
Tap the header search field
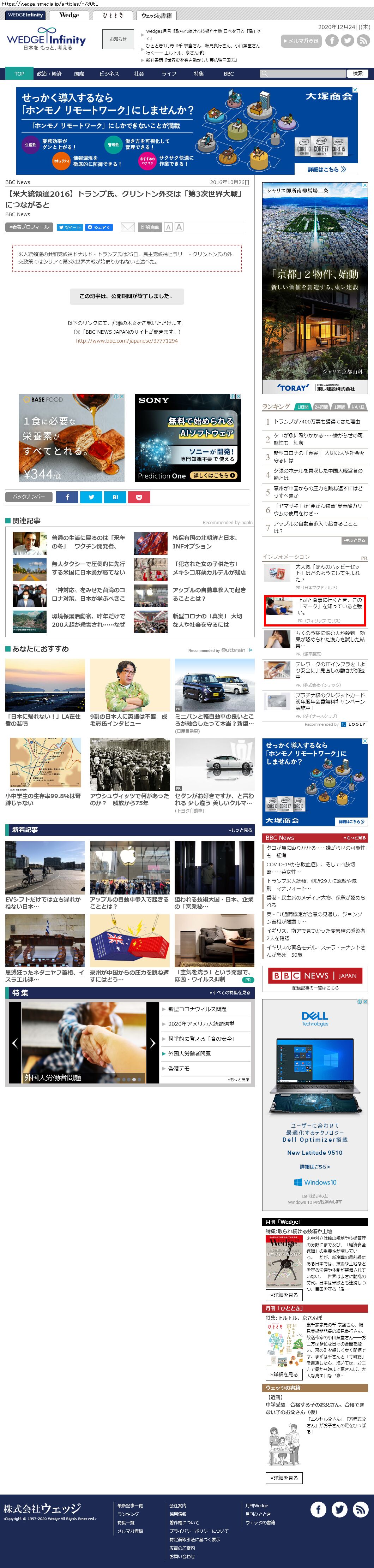tap(302, 74)
